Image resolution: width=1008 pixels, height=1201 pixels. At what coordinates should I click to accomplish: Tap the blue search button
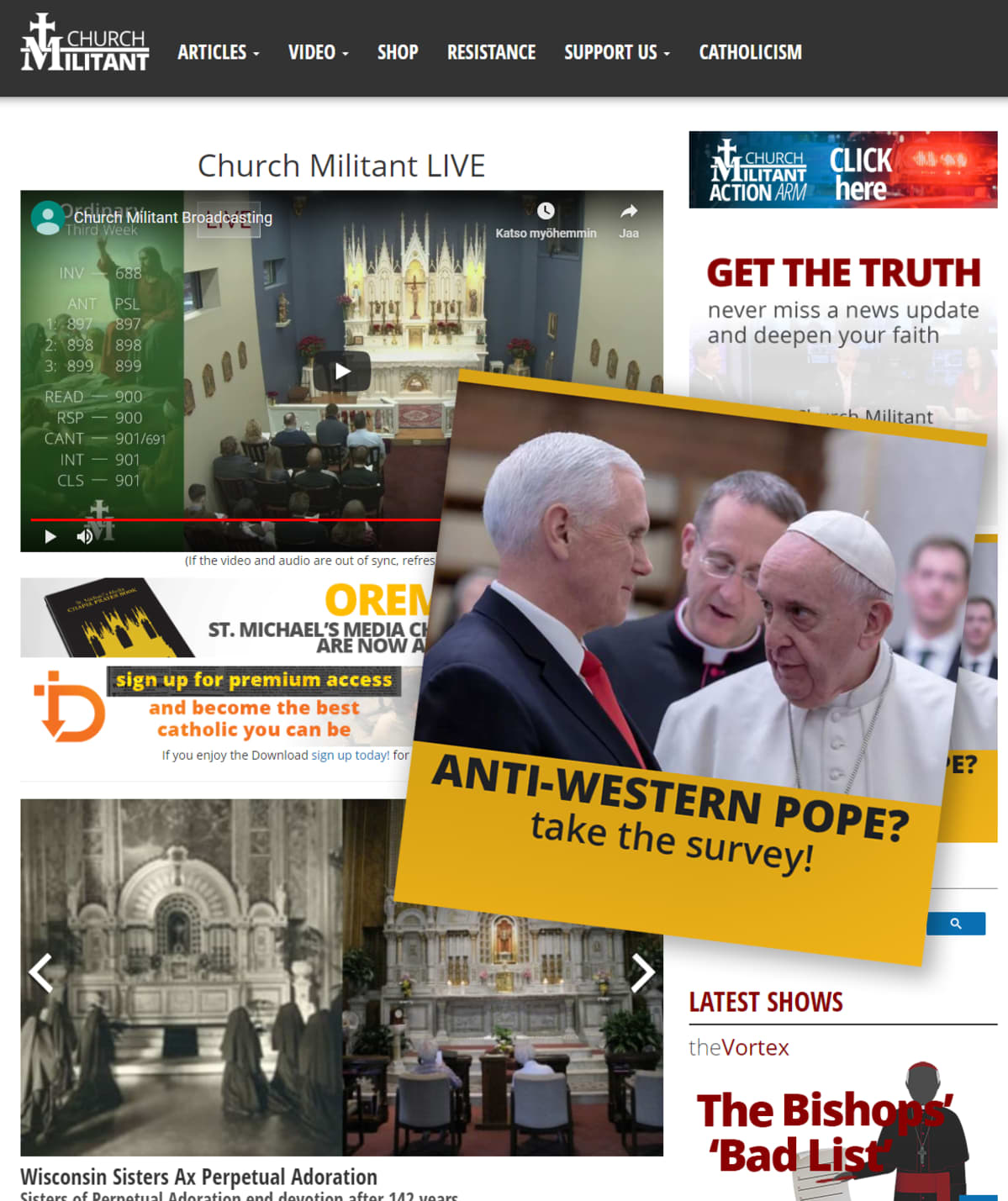956,924
